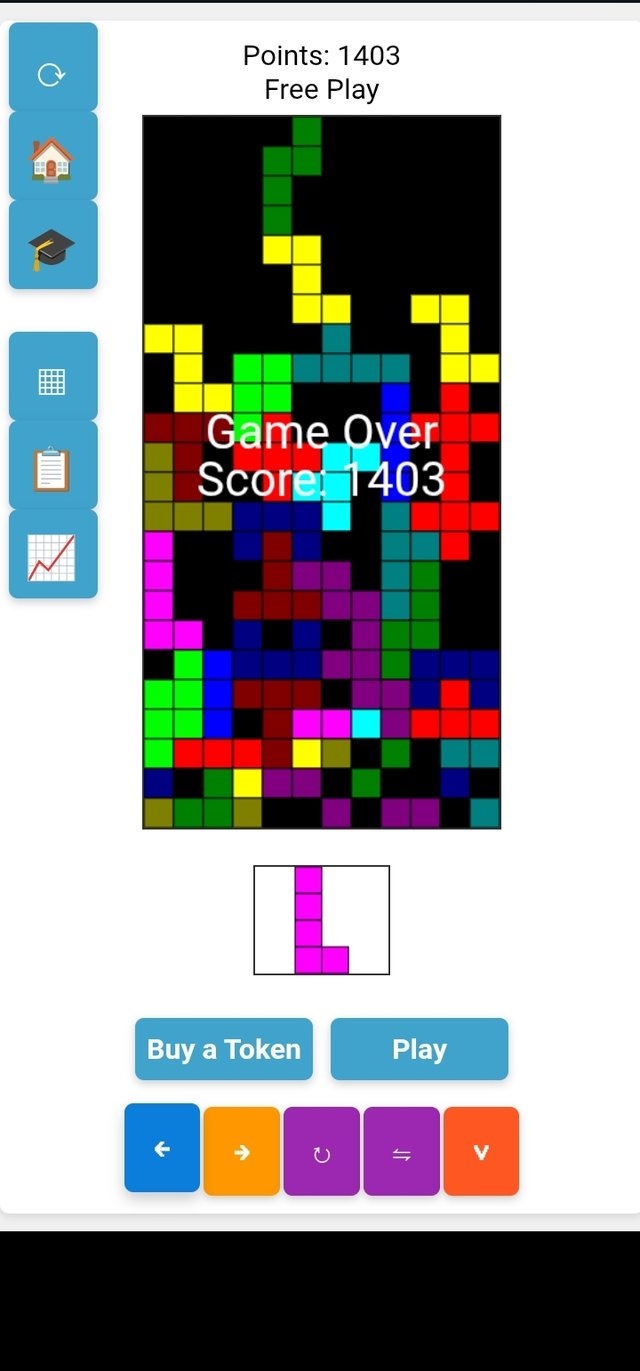Move the piece left with blue arrow
640x1371 pixels.
[162, 1149]
